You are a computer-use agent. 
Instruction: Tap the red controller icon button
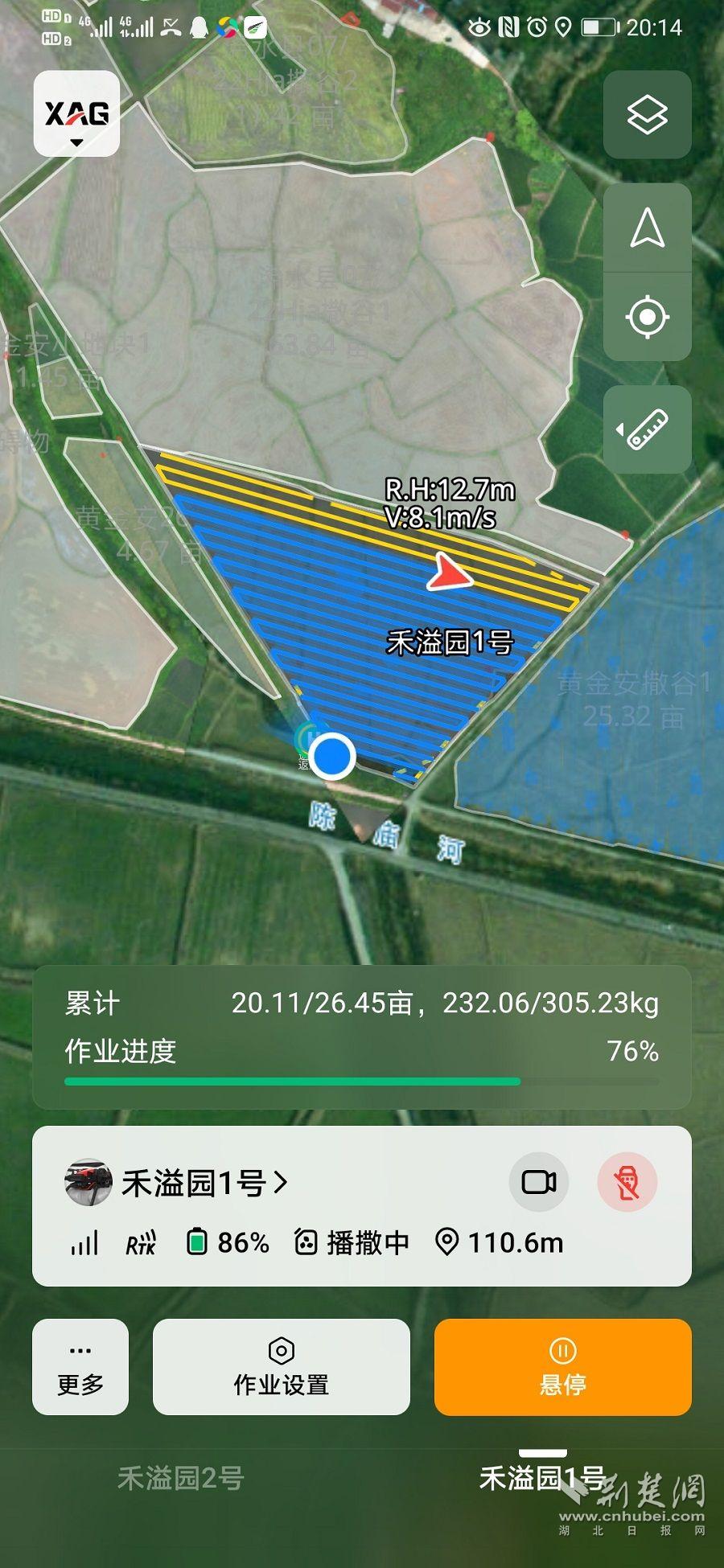tap(627, 1182)
